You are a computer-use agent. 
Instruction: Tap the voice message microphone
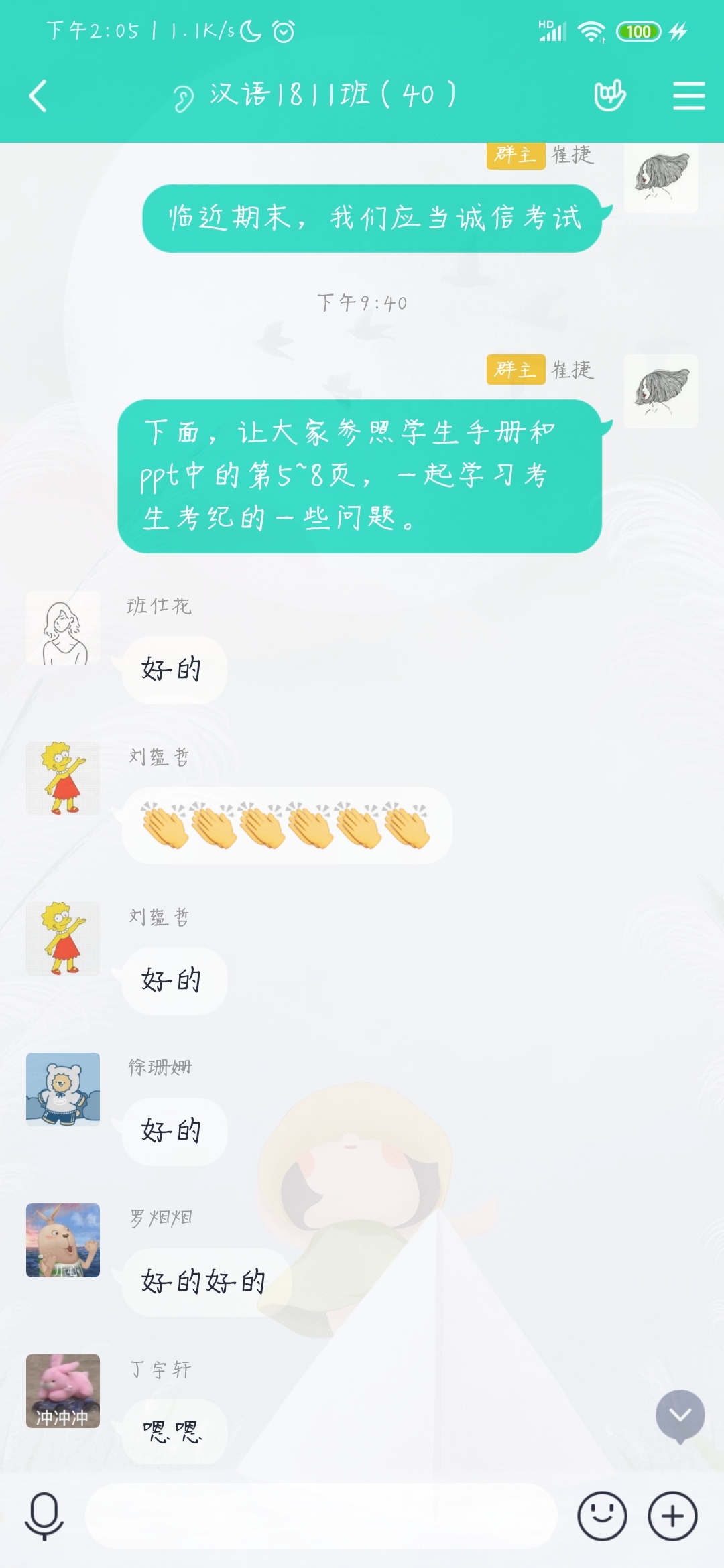tap(44, 1516)
